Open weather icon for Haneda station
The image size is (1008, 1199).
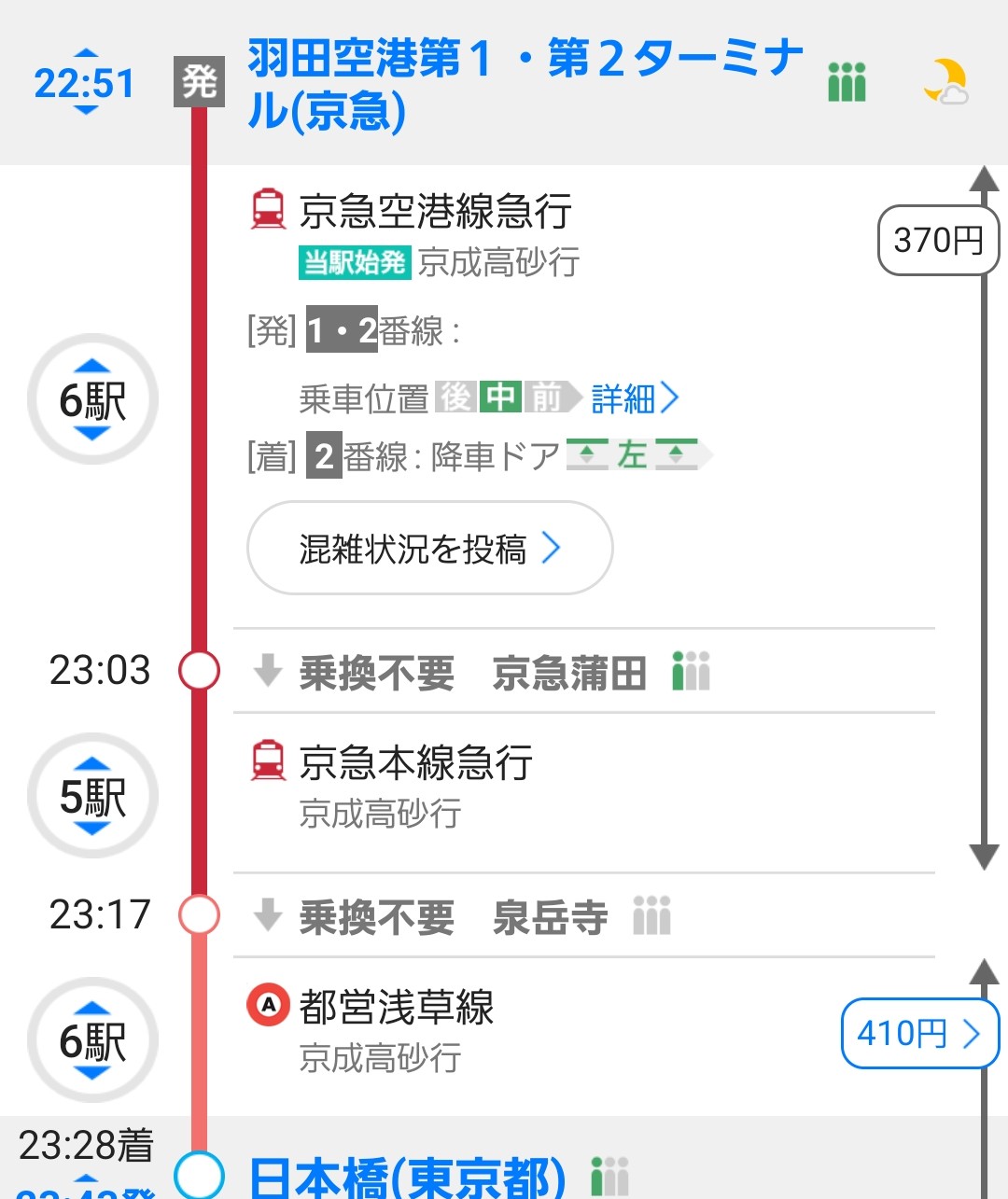(x=945, y=82)
